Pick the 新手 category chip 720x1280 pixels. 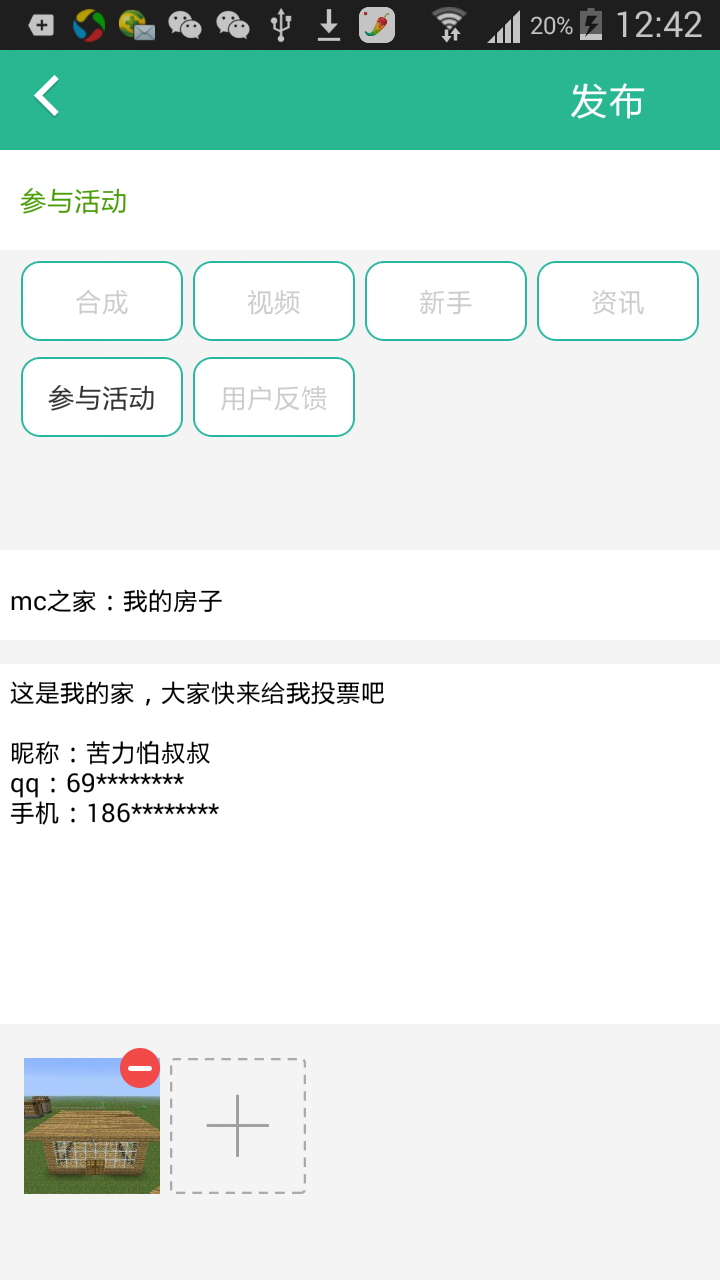point(446,301)
